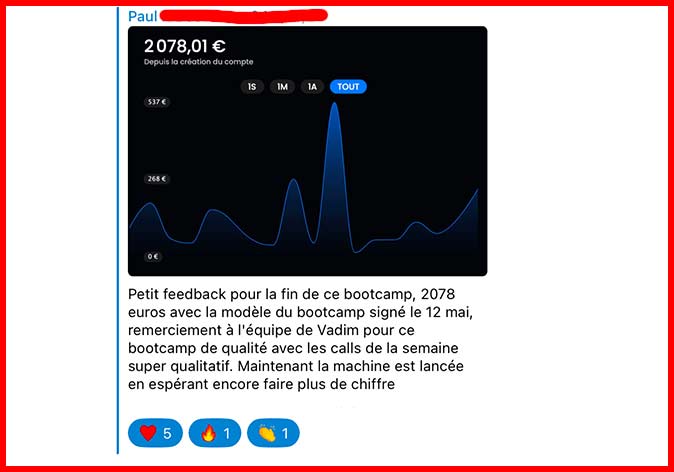Screen dimensions: 674x472
Task: Open the earnings chart image in the message
Action: pos(307,151)
